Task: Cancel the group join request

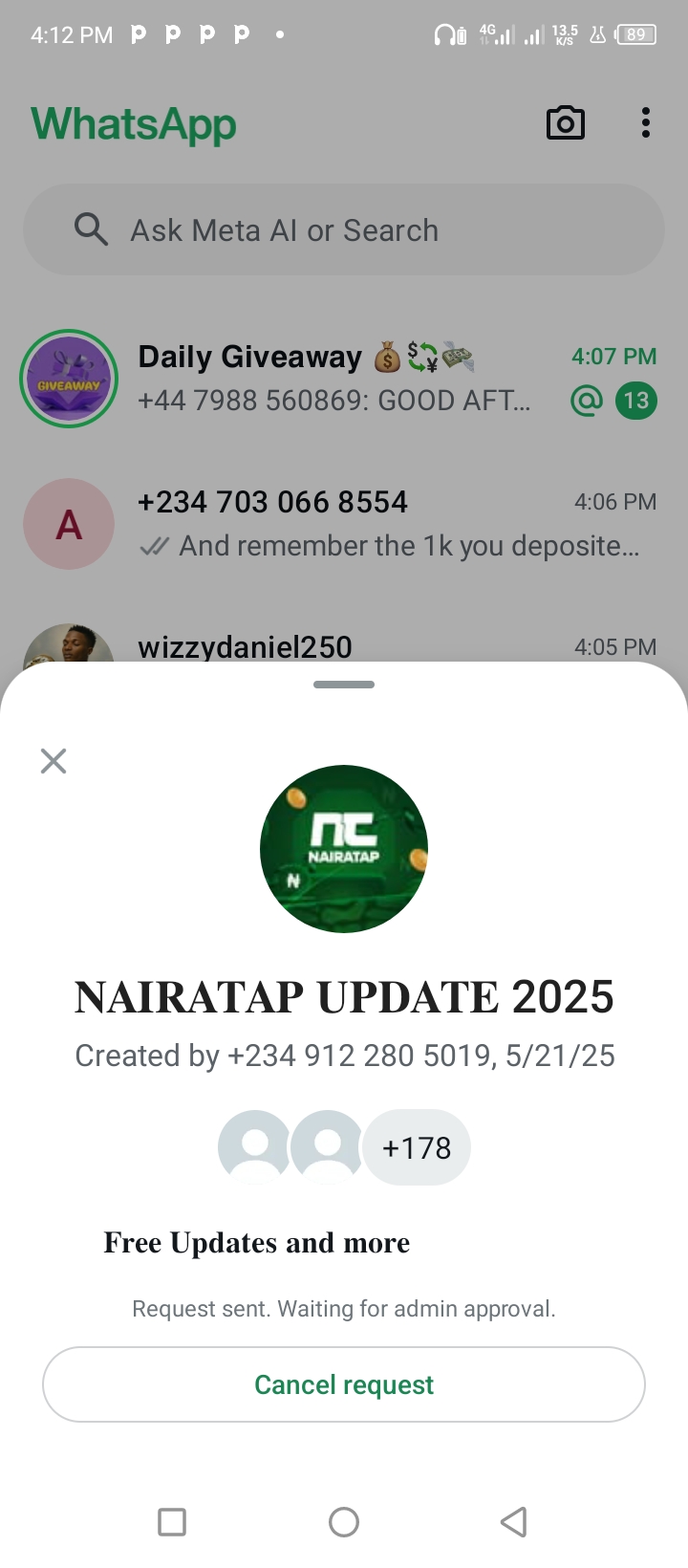Action: (344, 1384)
